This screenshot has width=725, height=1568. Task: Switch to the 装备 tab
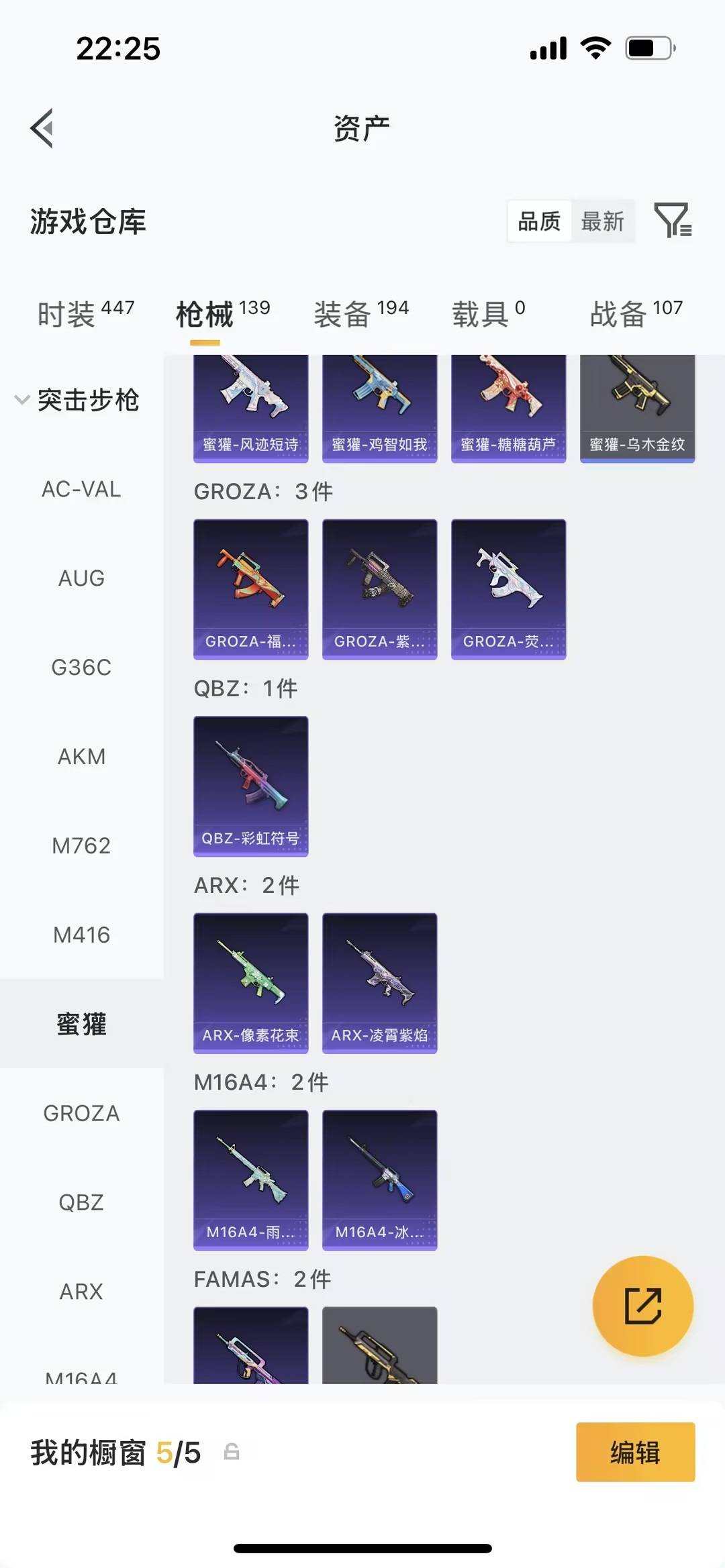tap(360, 313)
